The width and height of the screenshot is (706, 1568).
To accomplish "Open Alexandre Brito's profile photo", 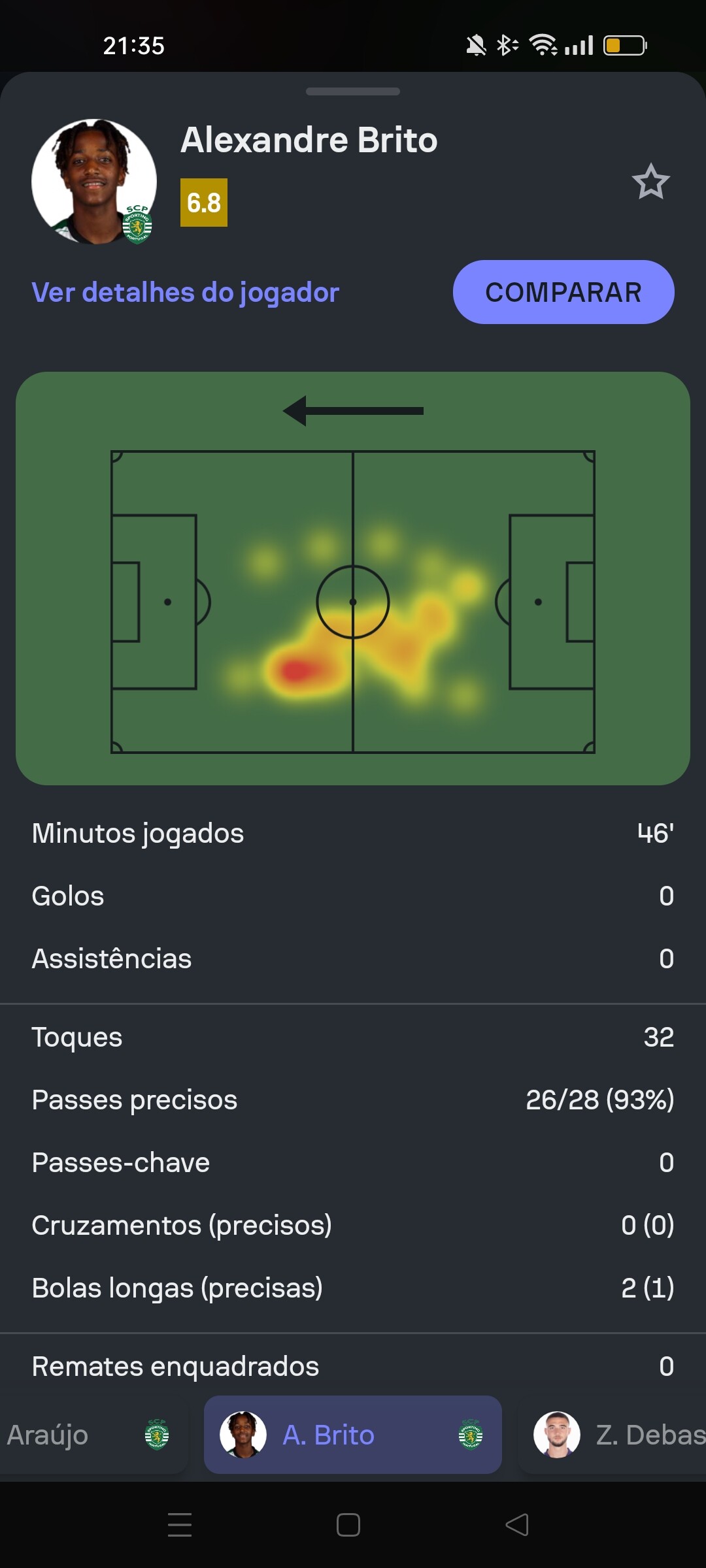I will coord(94,182).
